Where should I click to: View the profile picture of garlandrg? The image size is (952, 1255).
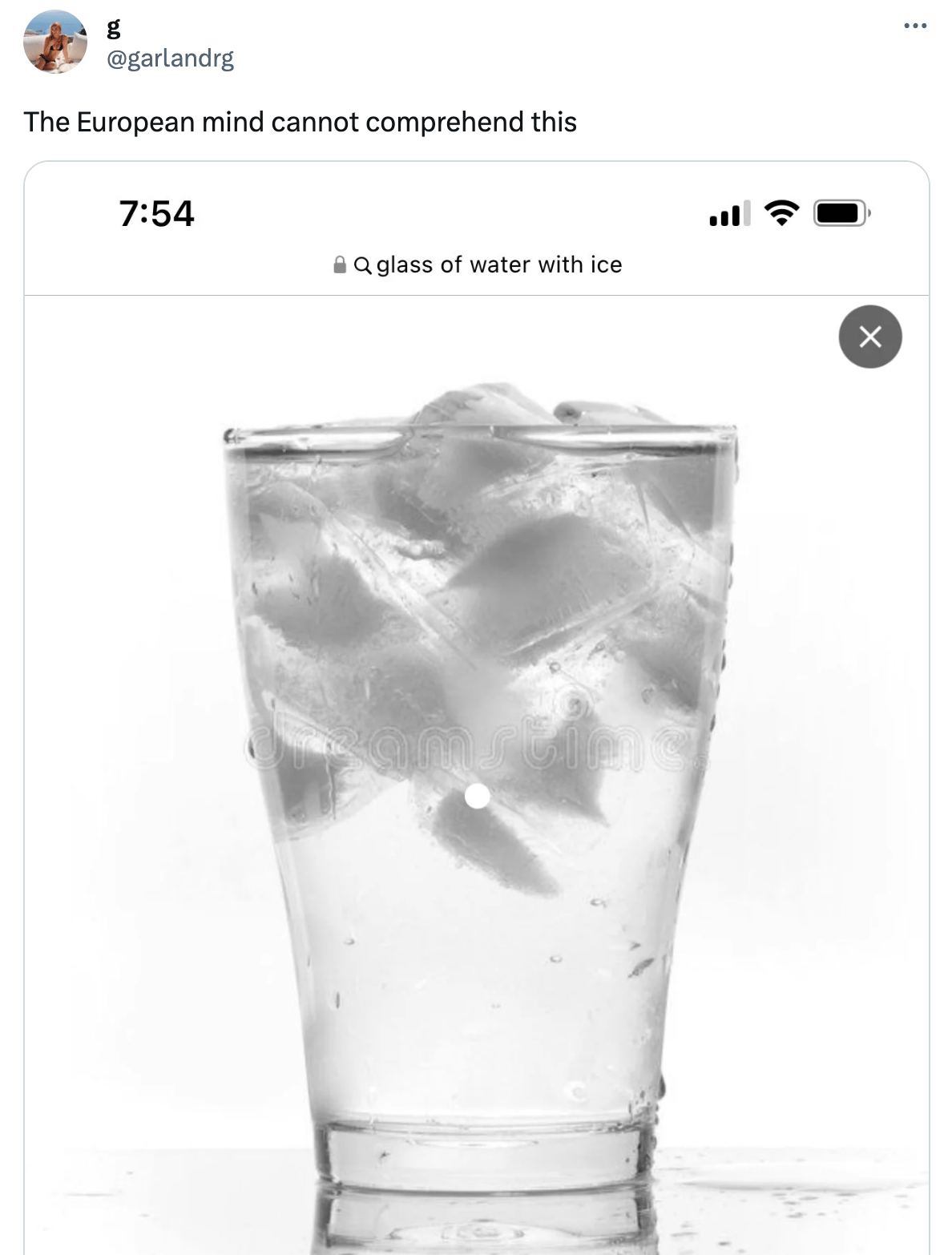click(x=55, y=42)
